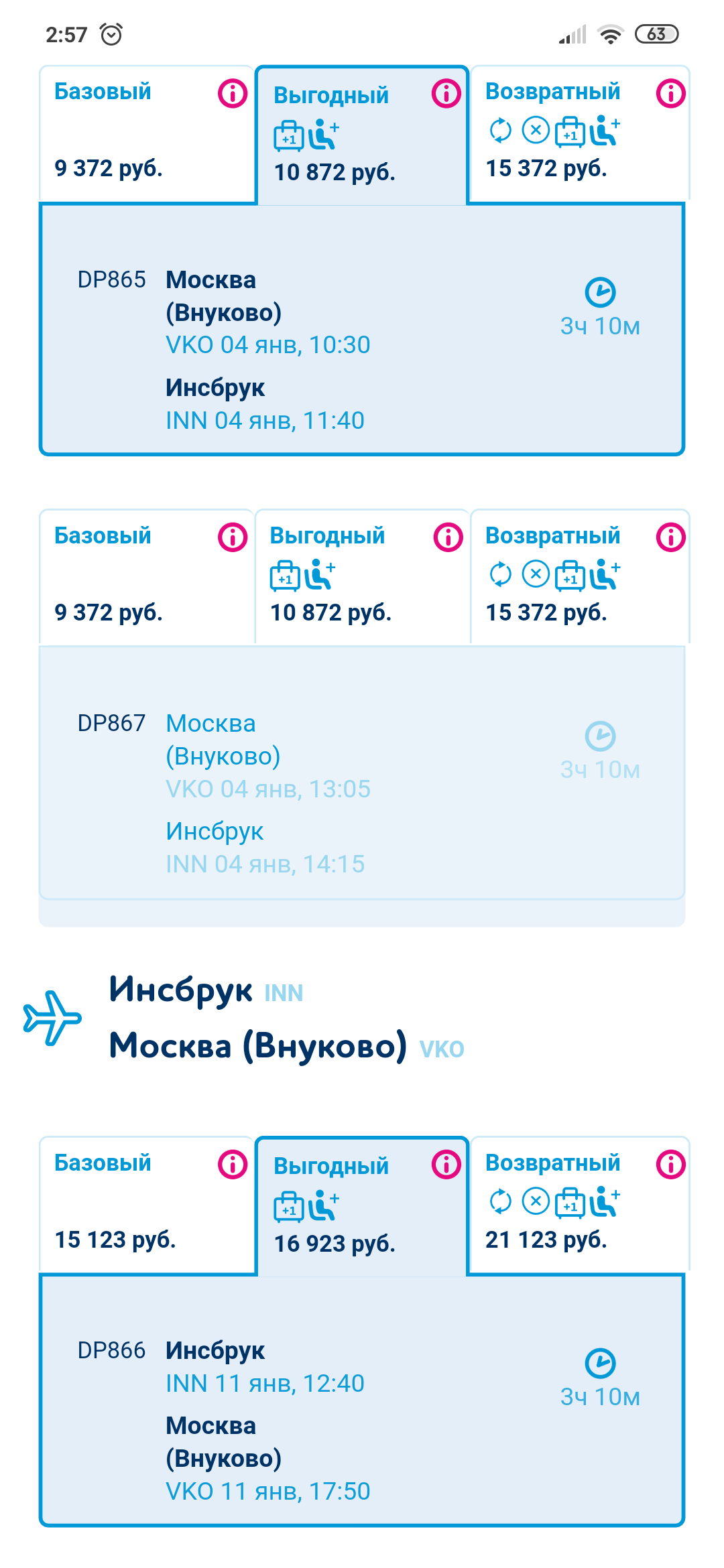View info for Возвратный 21 123 руб. fare
724x1568 pixels.
tap(671, 1165)
